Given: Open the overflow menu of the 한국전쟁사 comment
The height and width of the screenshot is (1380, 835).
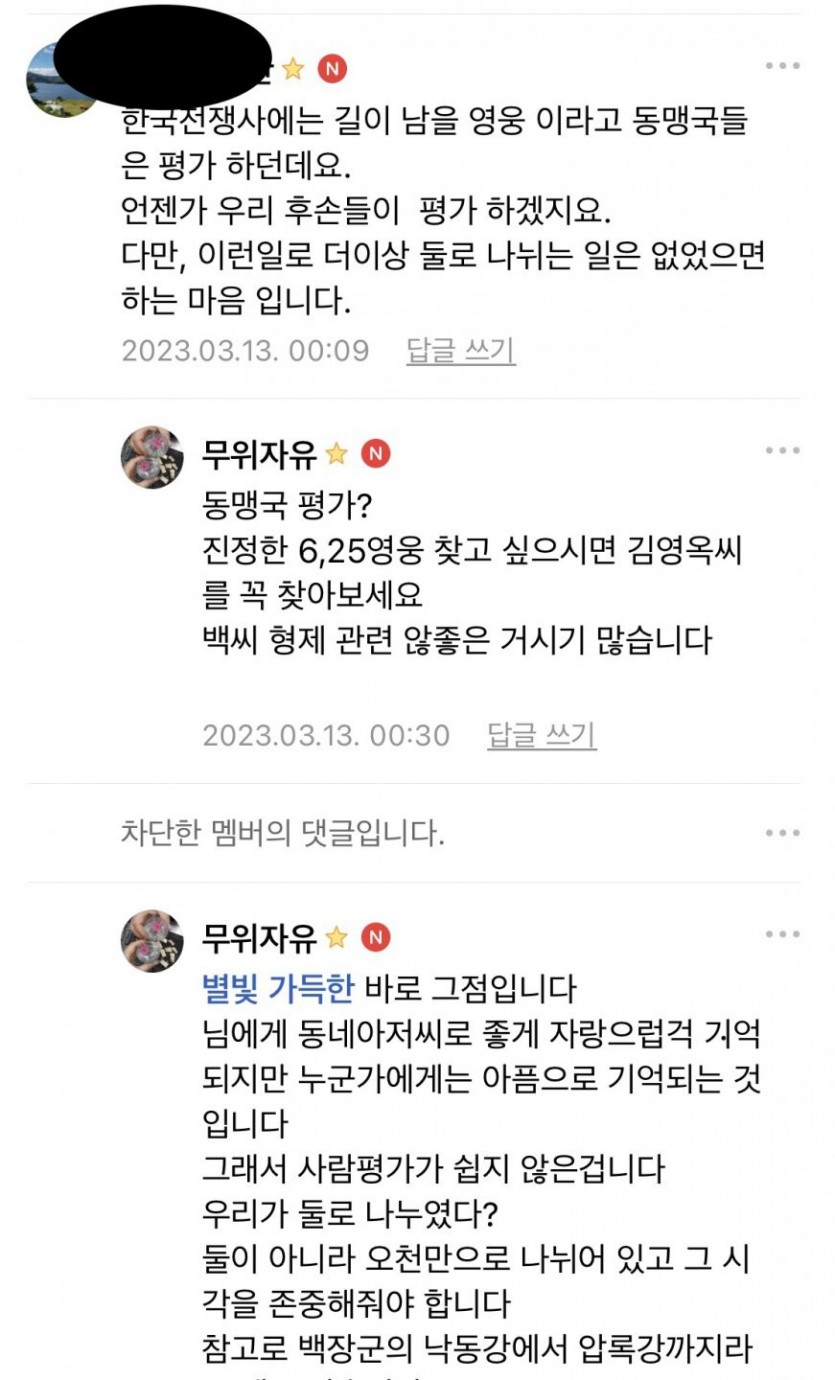Looking at the screenshot, I should coord(782,66).
